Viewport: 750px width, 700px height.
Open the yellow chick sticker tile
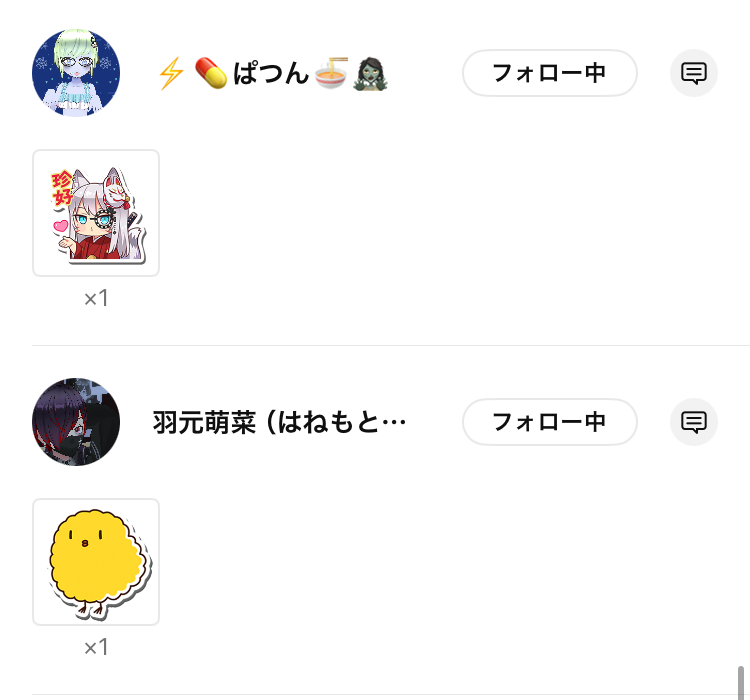click(96, 562)
